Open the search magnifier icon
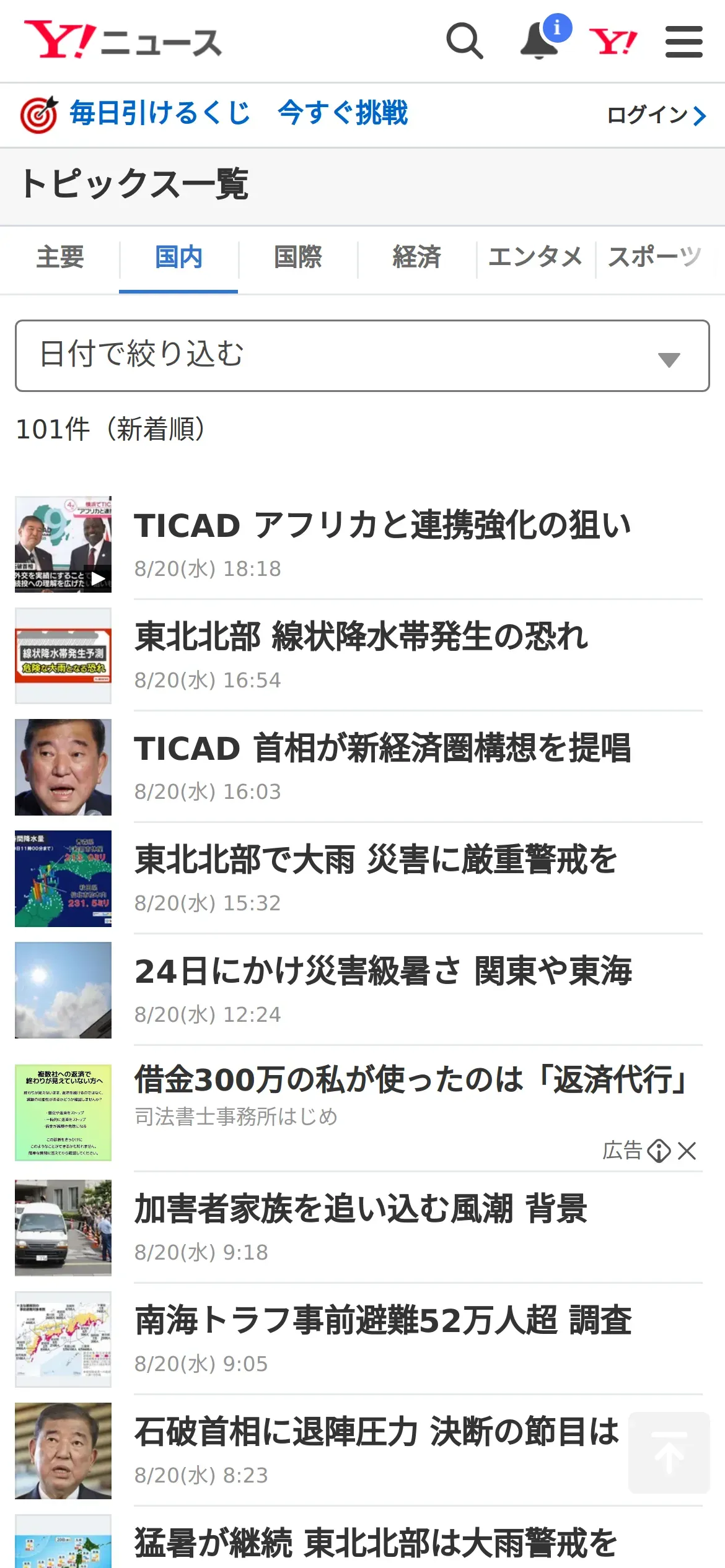This screenshot has height=1568, width=725. (x=464, y=41)
